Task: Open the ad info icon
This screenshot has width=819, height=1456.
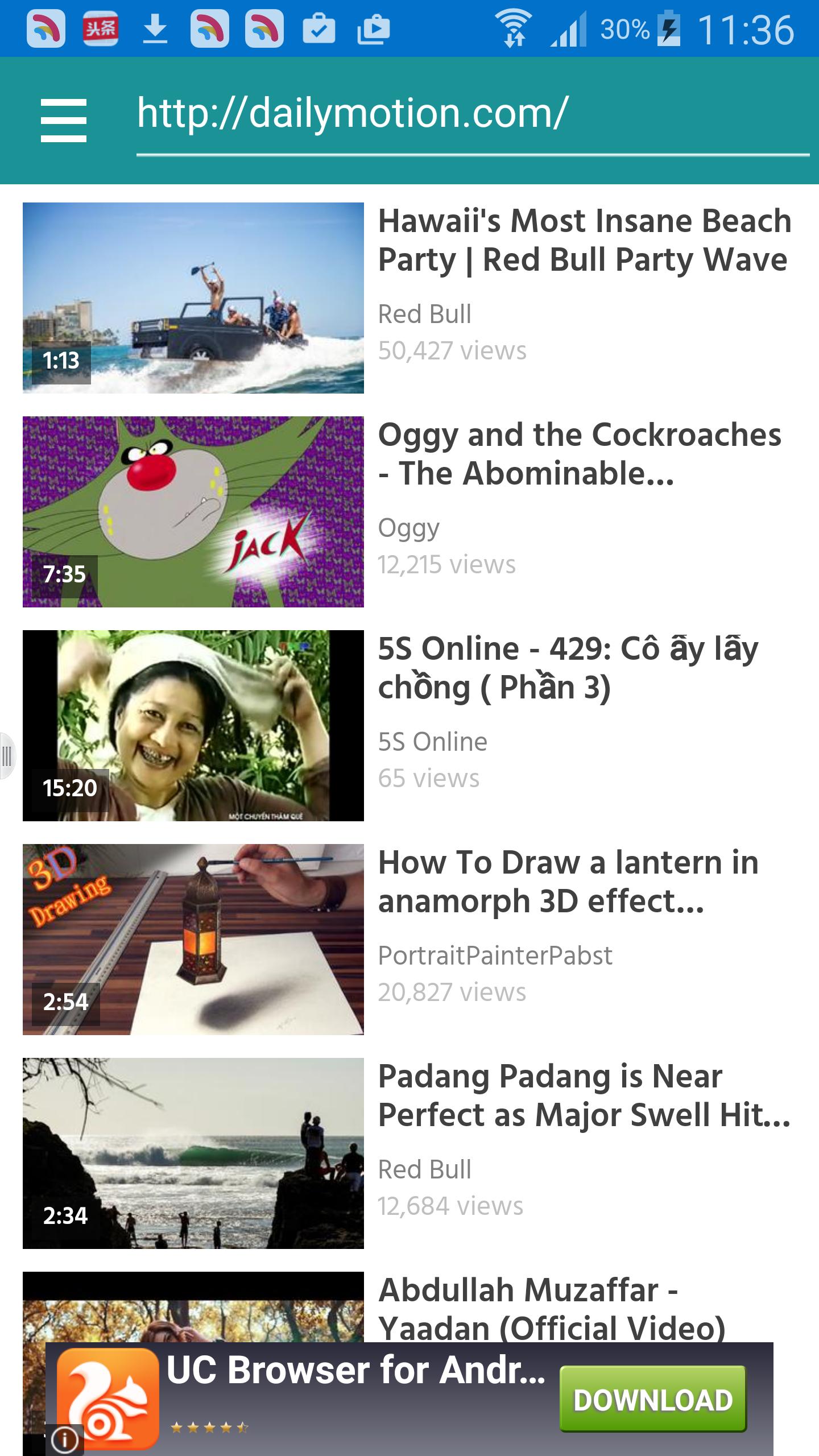Action: coord(64,1440)
